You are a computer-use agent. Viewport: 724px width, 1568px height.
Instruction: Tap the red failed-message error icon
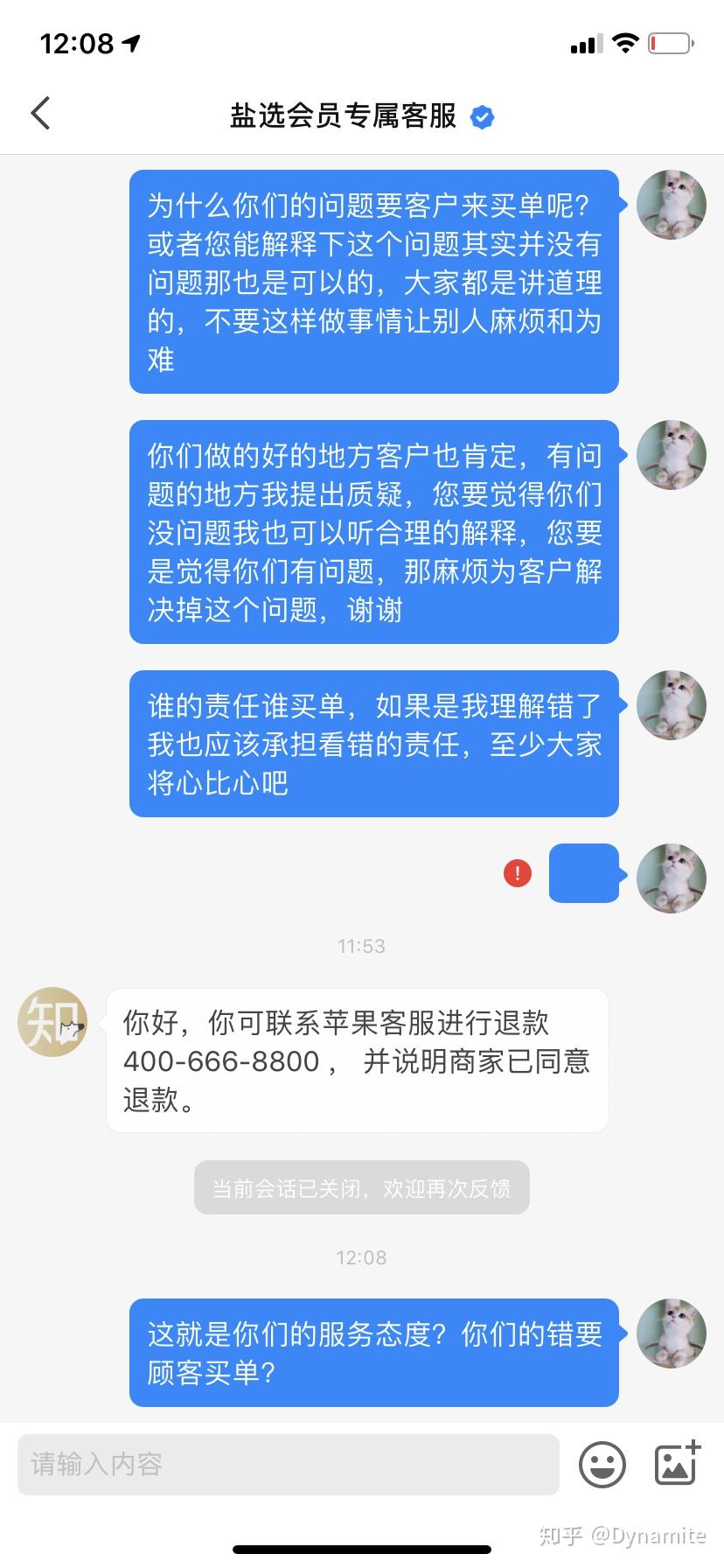pos(518,872)
